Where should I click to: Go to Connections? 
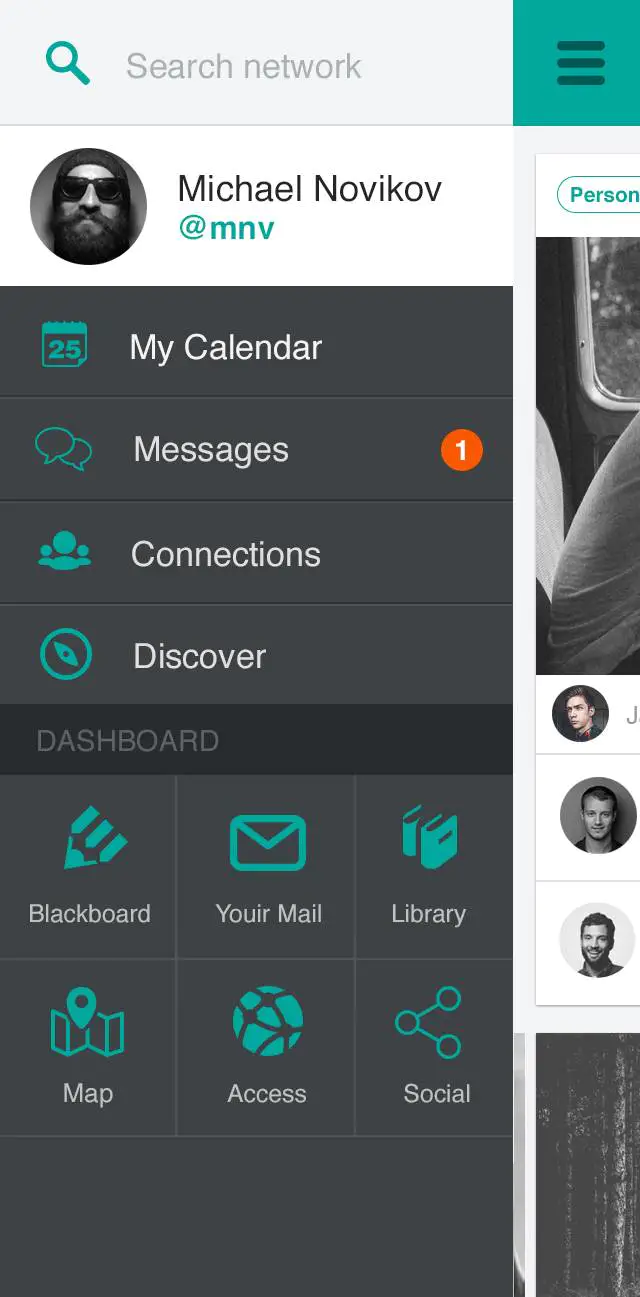coord(256,553)
